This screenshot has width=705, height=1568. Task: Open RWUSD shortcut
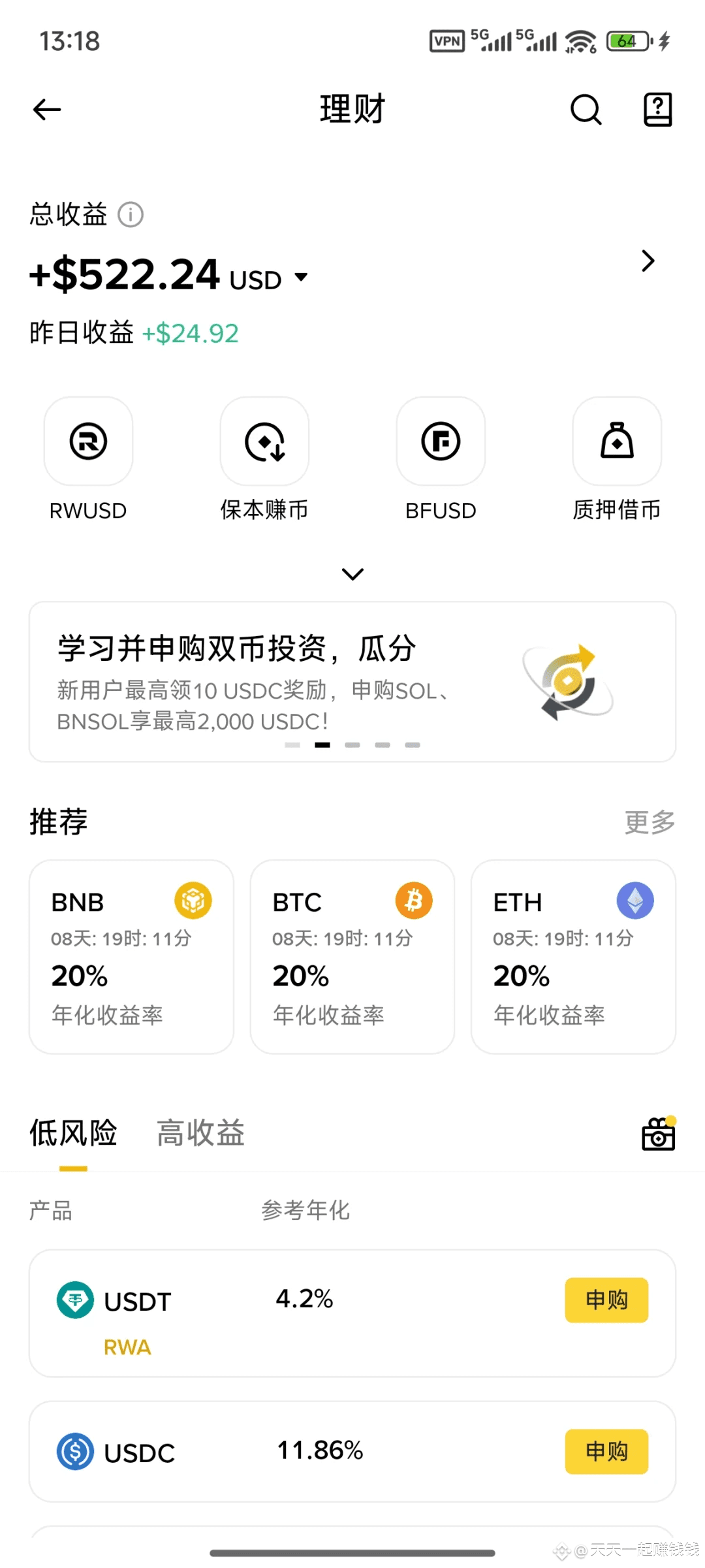(88, 442)
